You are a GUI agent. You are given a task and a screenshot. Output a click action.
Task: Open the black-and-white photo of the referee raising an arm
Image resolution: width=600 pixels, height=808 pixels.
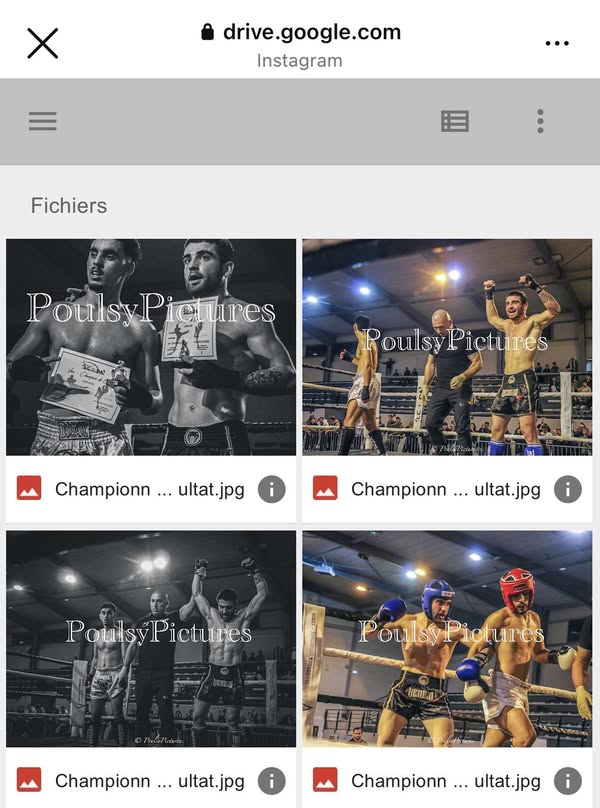pyautogui.click(x=151, y=639)
